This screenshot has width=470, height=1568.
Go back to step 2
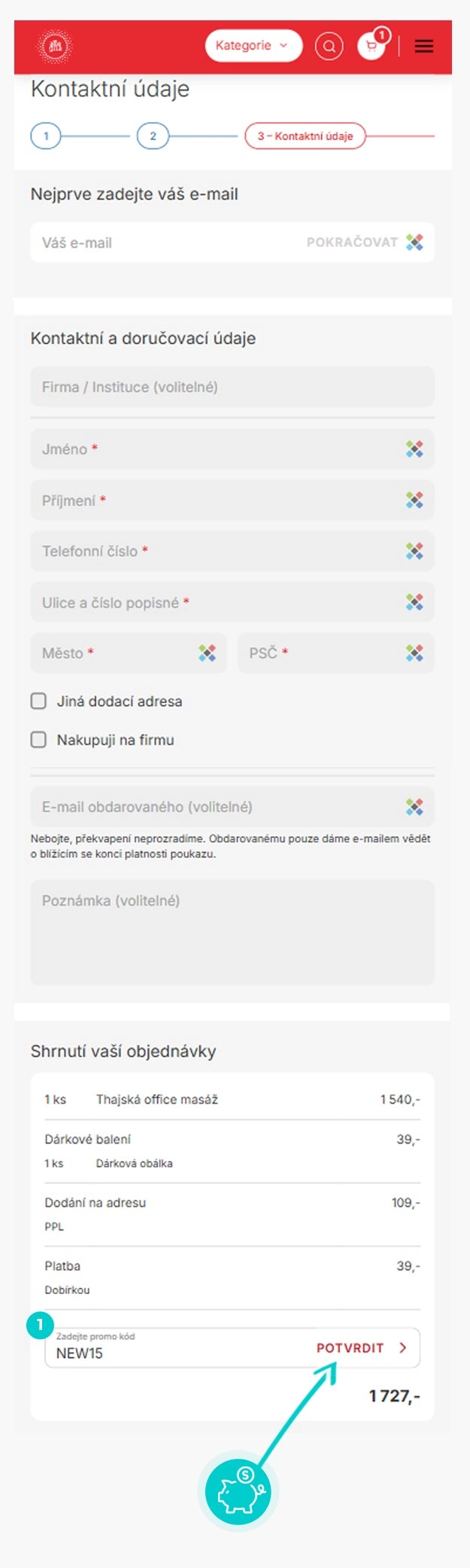point(153,136)
